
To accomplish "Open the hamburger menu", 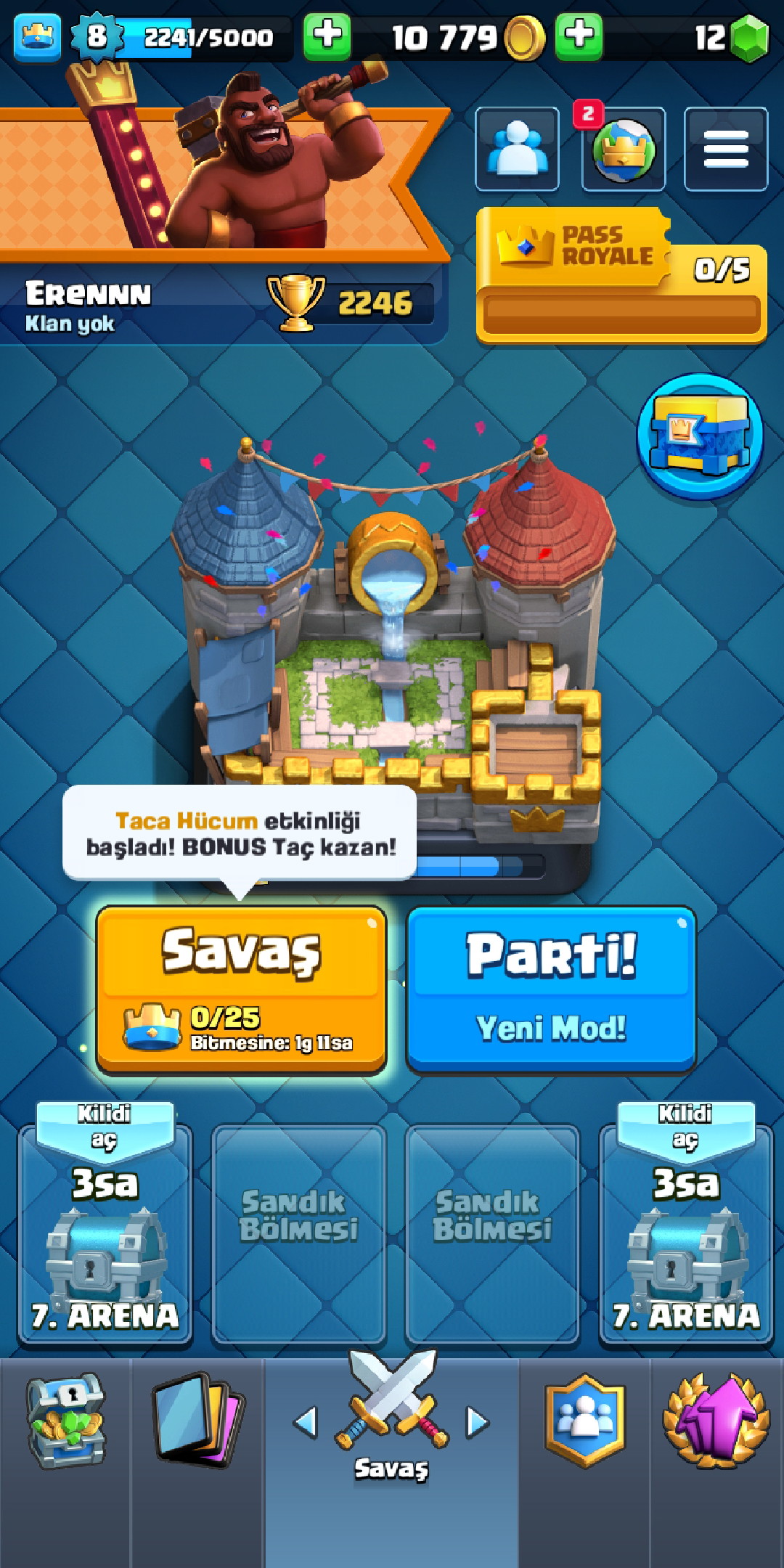I will [x=726, y=149].
